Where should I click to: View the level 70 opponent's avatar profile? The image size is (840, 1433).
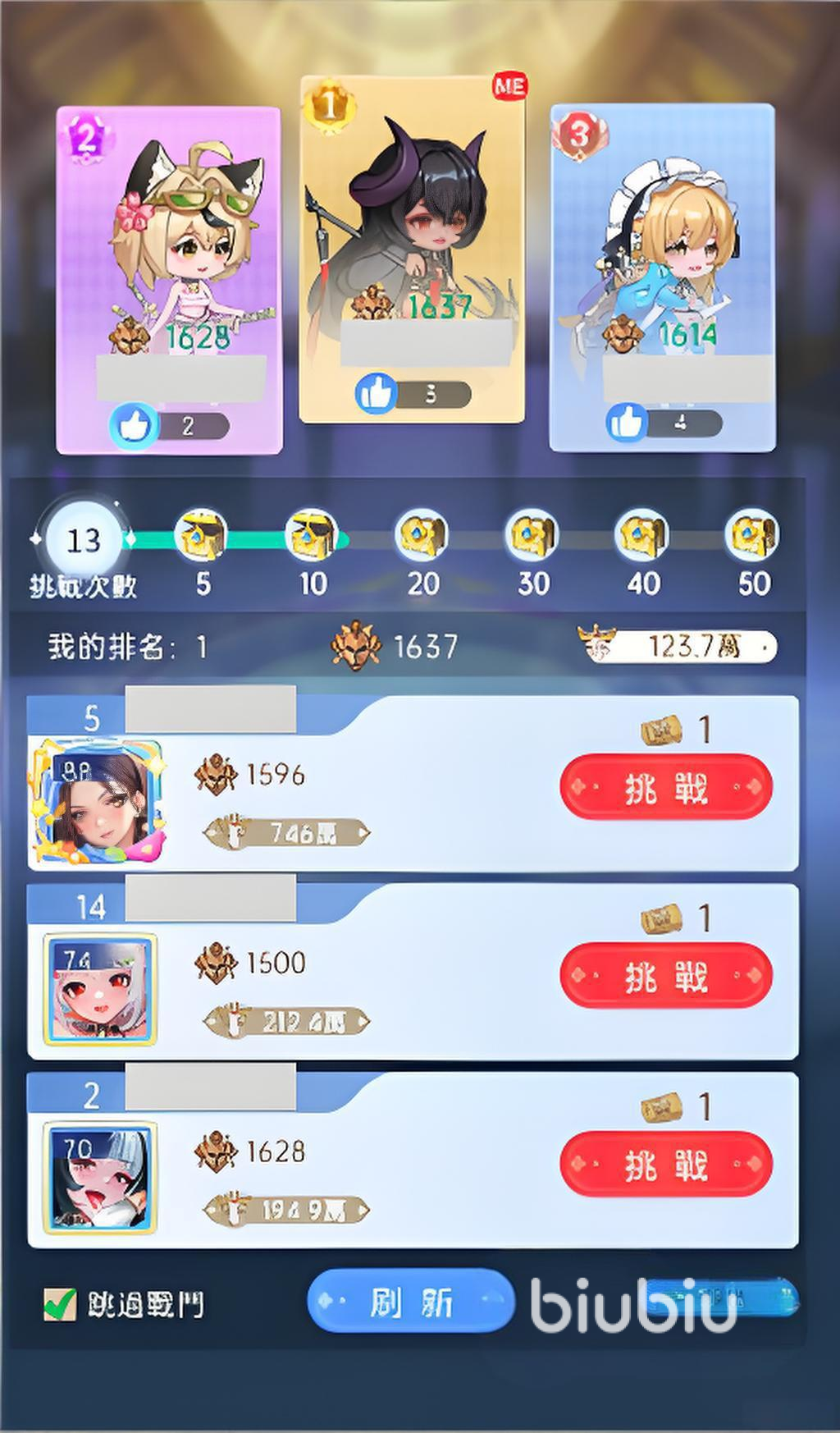pyautogui.click(x=100, y=1177)
